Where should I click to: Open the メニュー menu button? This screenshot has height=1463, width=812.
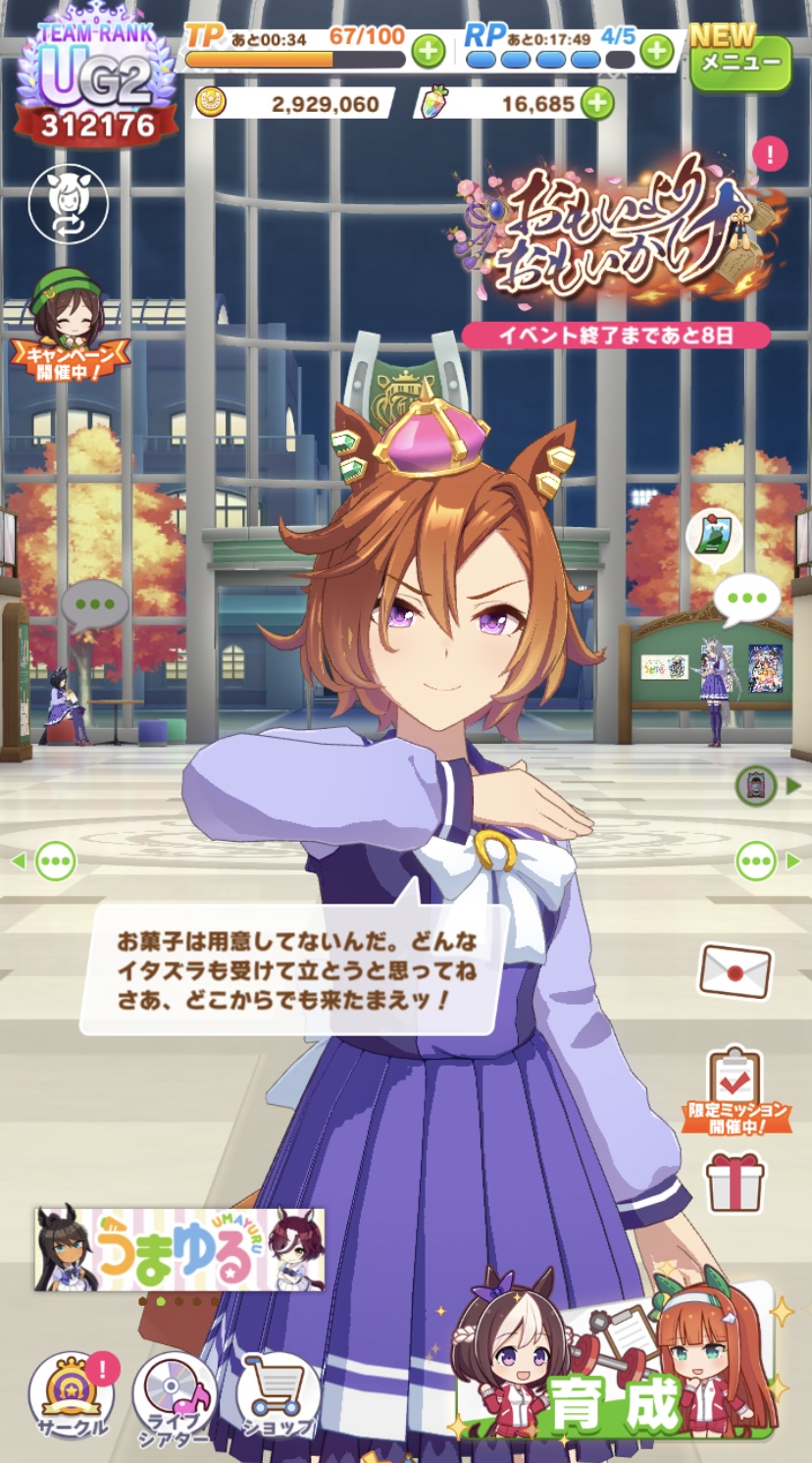tap(740, 62)
